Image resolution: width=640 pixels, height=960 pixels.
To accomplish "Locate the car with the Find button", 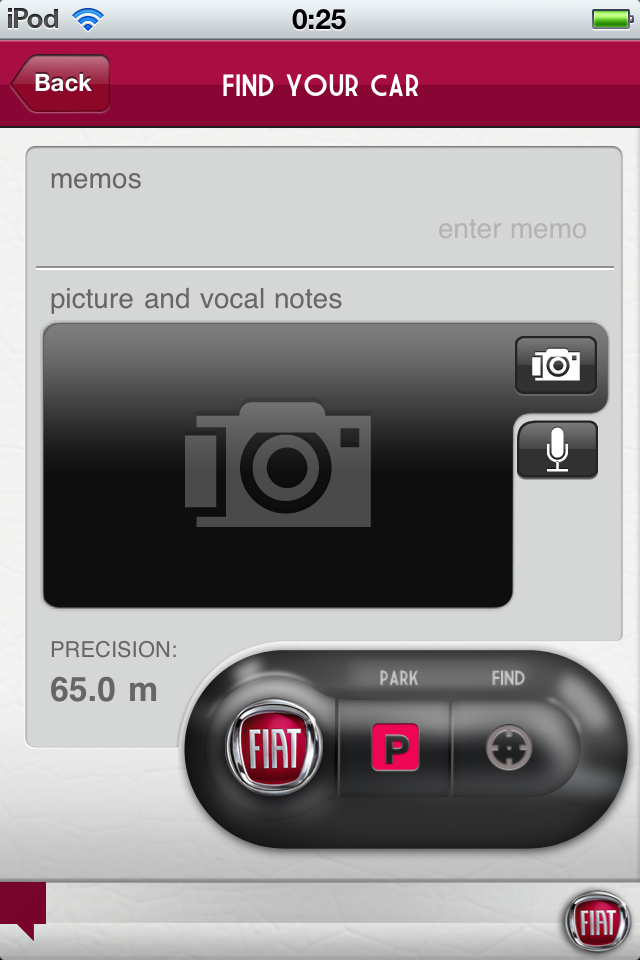I will (x=507, y=747).
